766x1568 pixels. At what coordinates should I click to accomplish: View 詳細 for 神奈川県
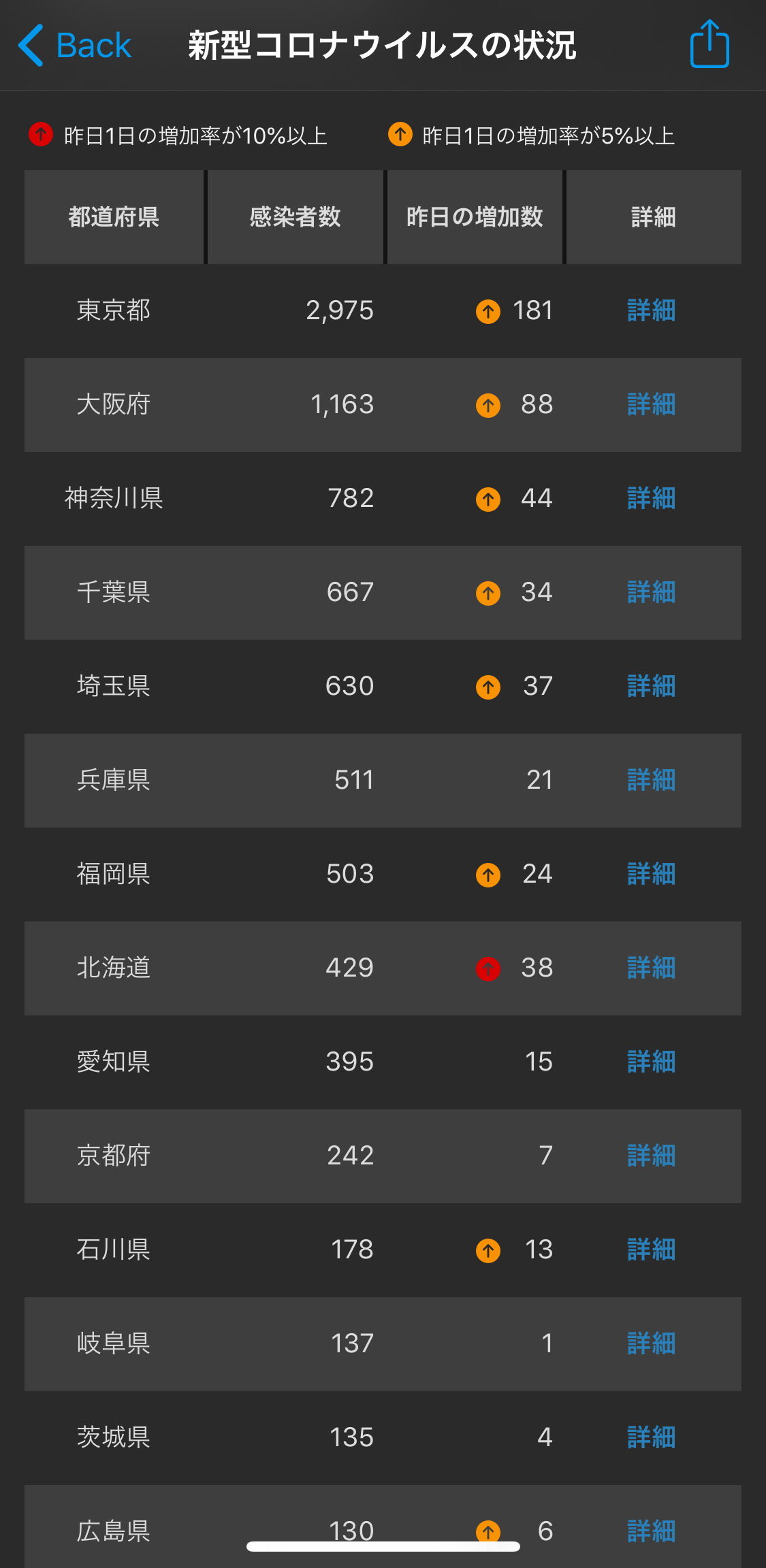click(x=652, y=499)
